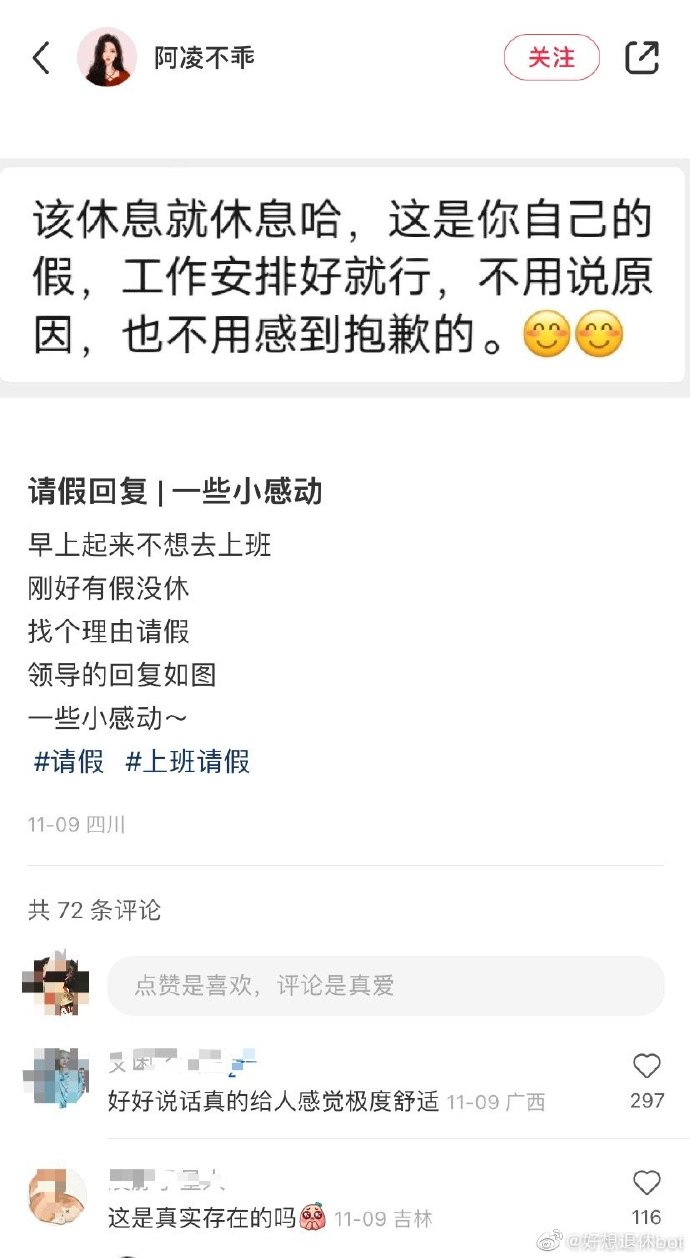
Task: Like the comment 这是真实存在的吗
Action: (647, 1184)
